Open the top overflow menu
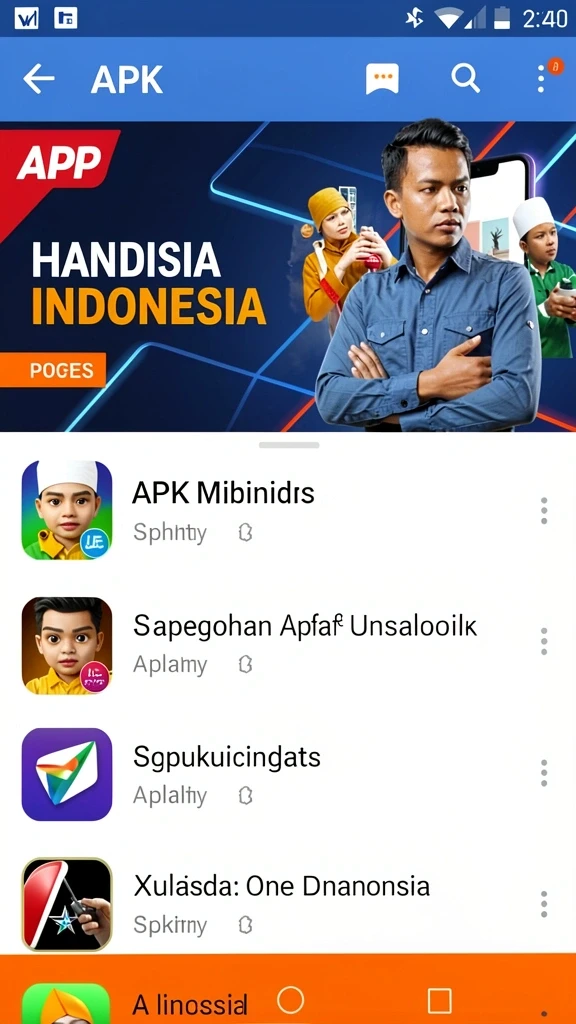 [x=541, y=79]
